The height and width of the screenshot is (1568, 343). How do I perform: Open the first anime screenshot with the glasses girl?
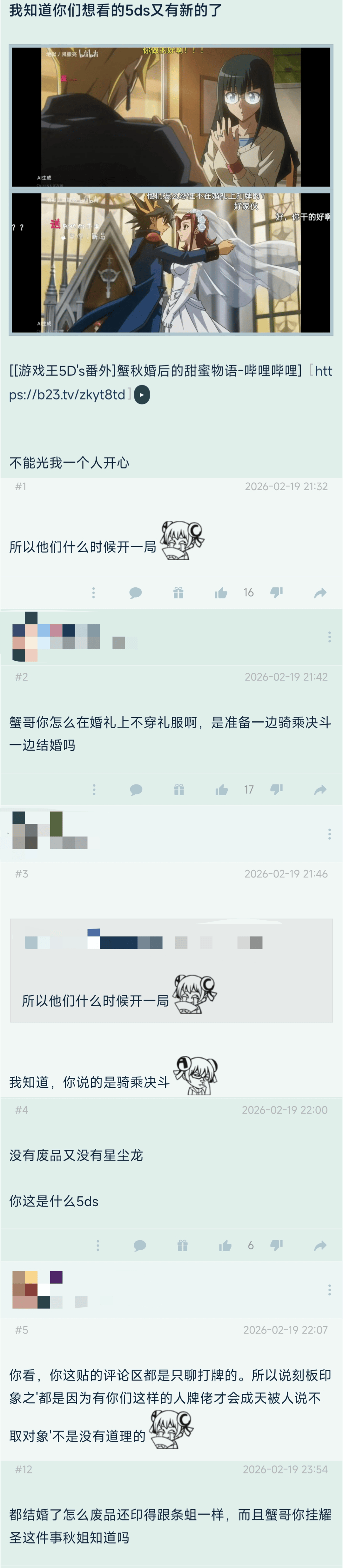pos(171,117)
